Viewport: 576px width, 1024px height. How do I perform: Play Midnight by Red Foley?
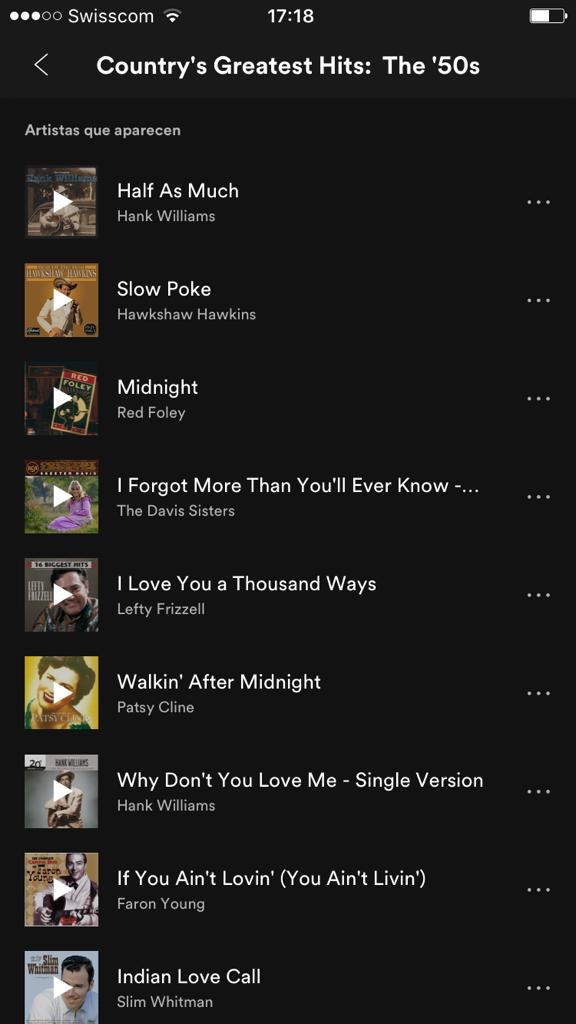click(61, 398)
